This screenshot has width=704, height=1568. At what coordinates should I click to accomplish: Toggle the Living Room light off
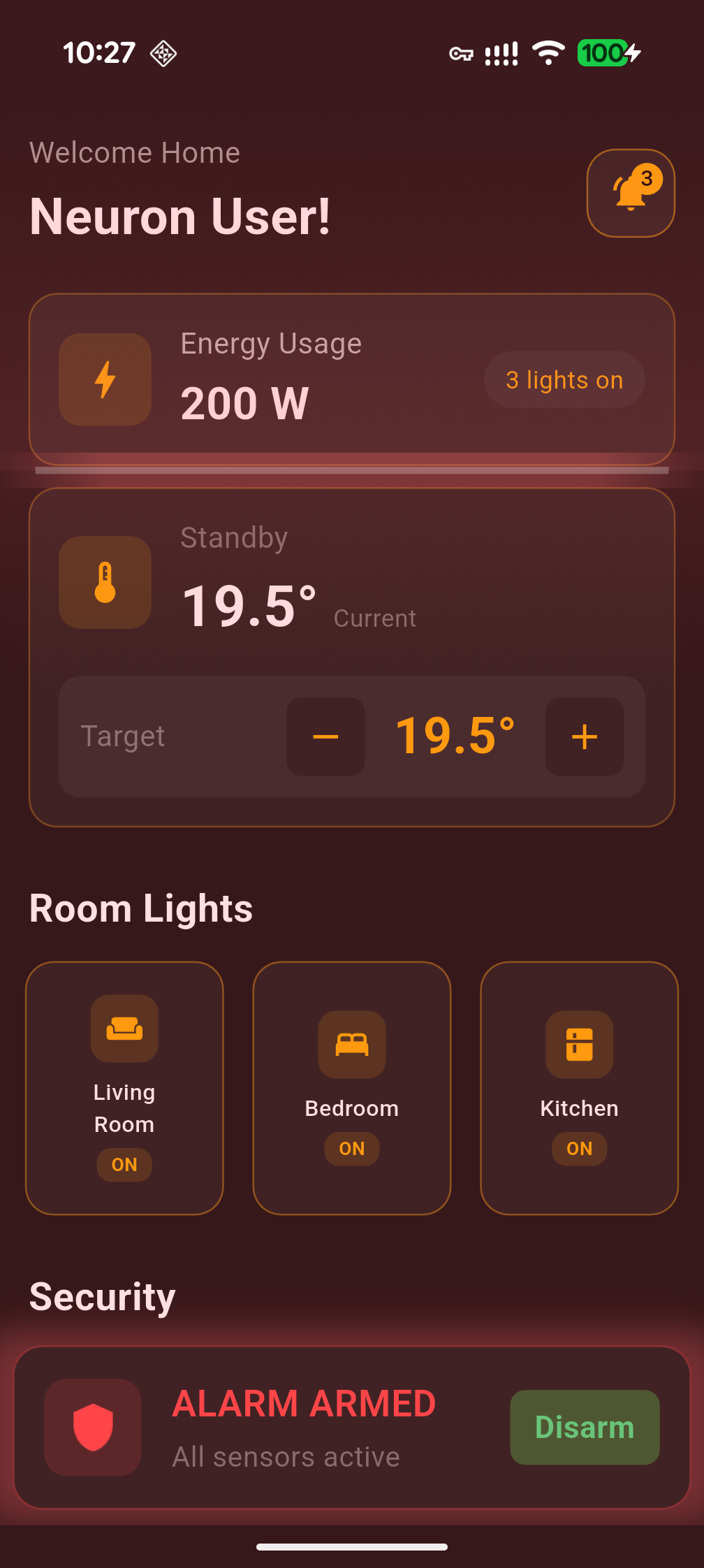coord(124,1165)
